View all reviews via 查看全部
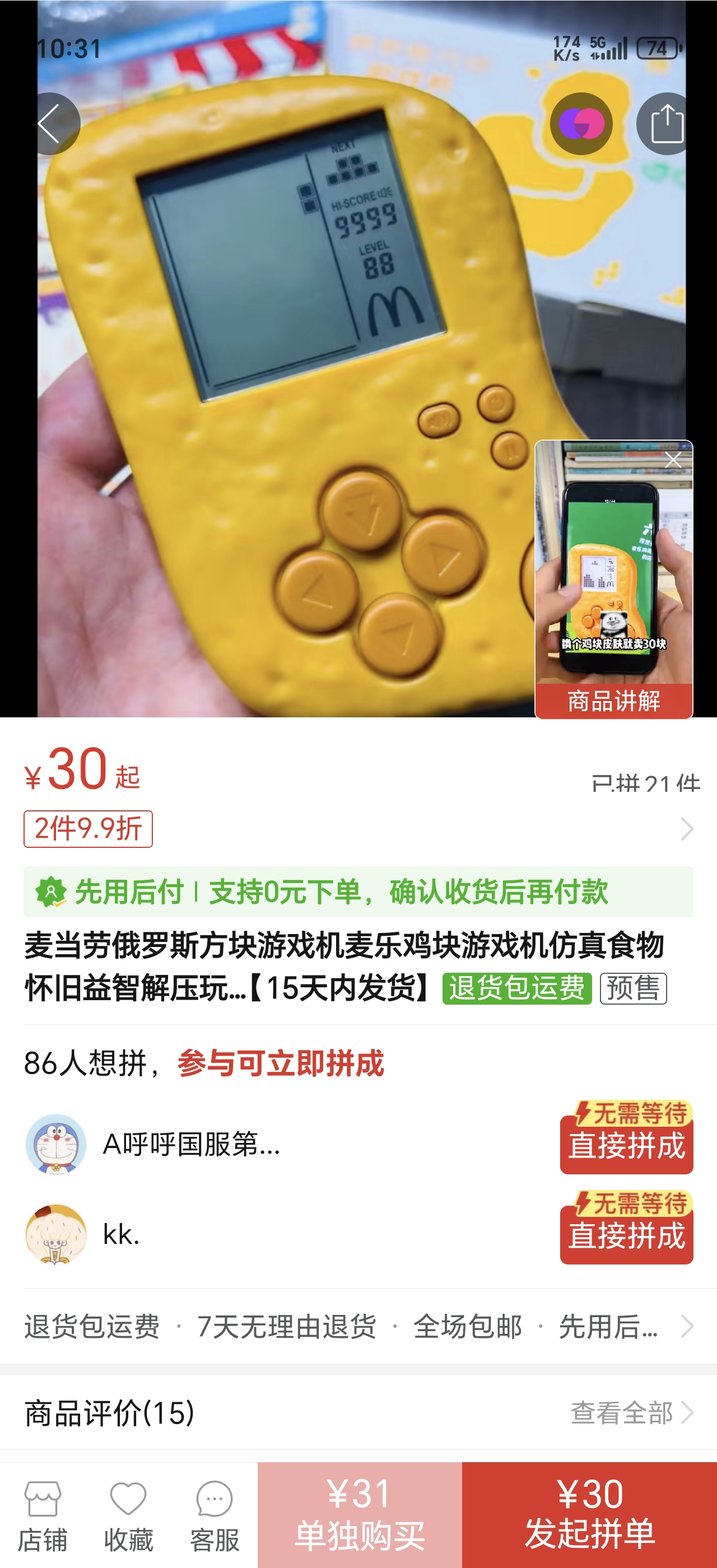Image resolution: width=717 pixels, height=1568 pixels. point(632,1413)
